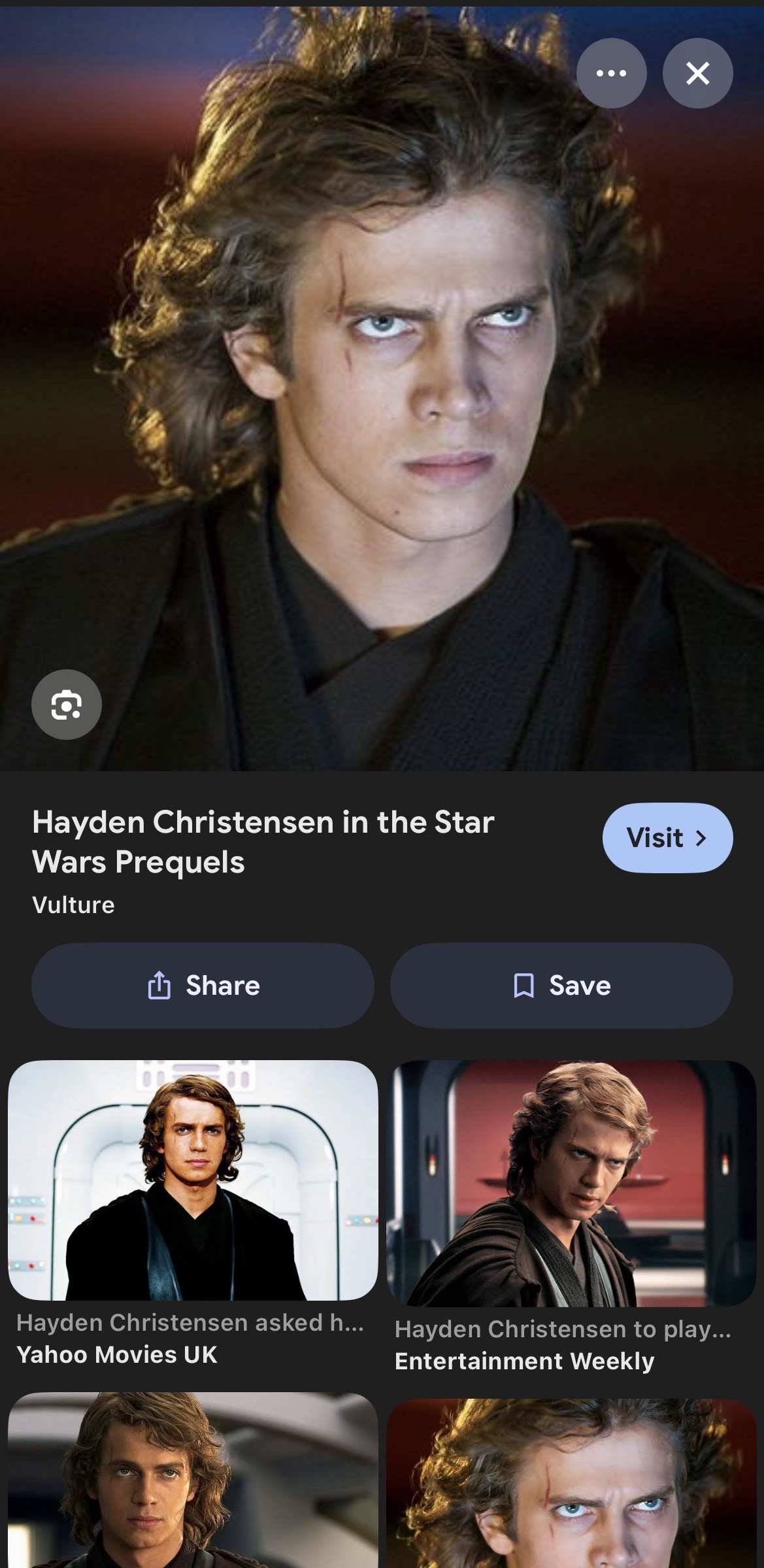
Task: Visit the Vulture source page
Action: pos(667,837)
